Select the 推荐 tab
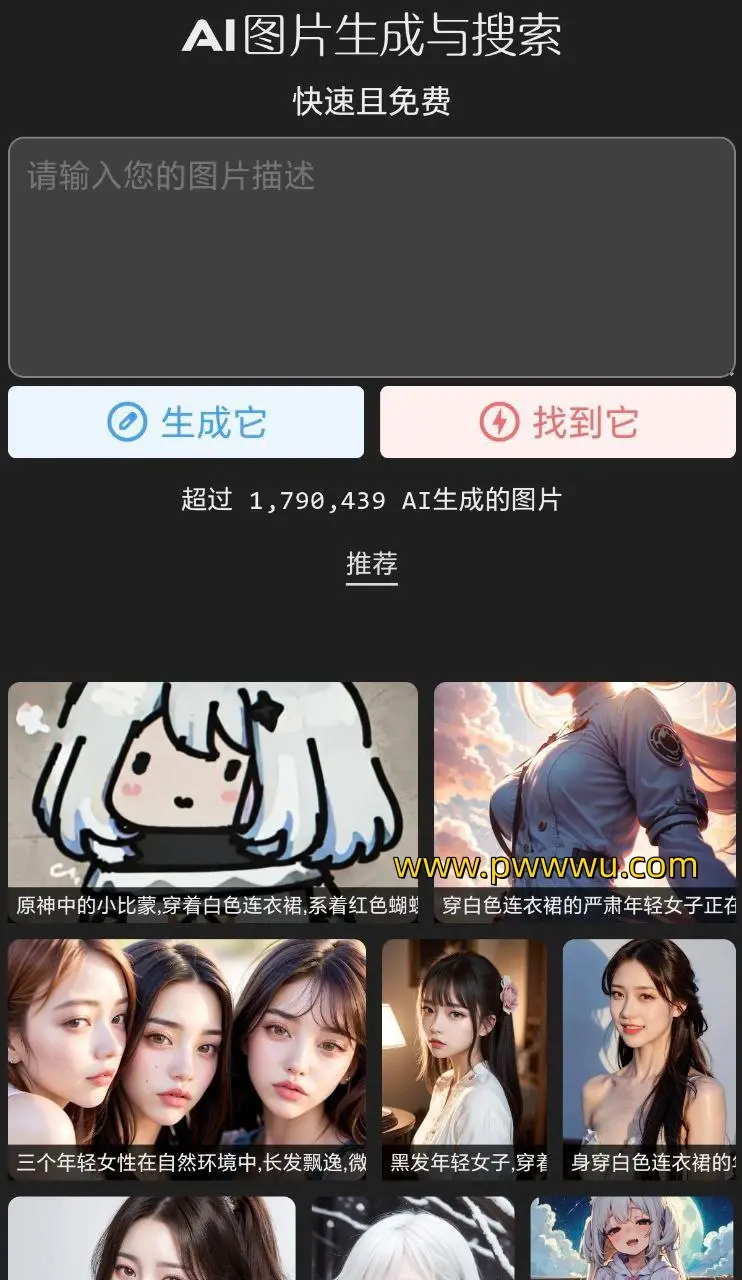 click(x=371, y=564)
